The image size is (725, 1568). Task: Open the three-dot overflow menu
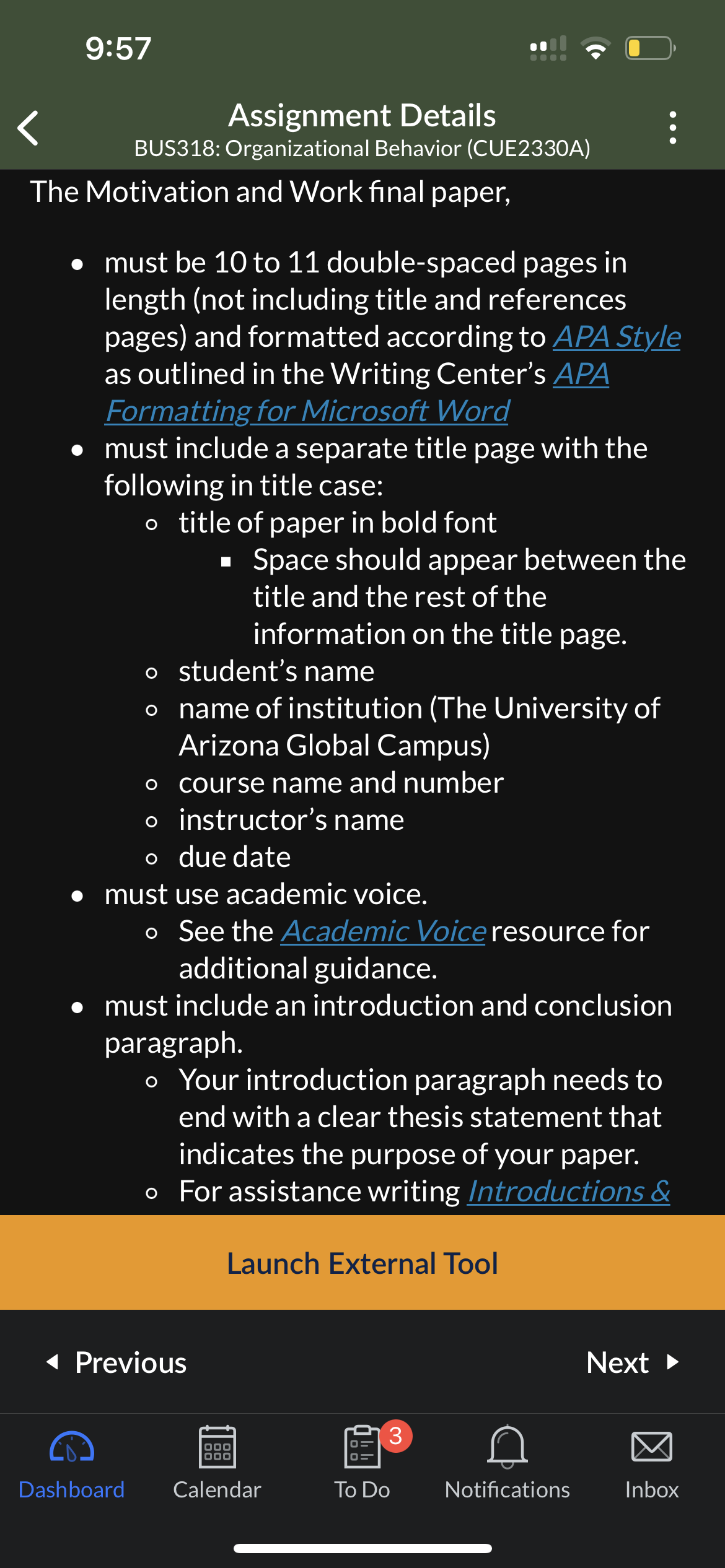point(672,128)
